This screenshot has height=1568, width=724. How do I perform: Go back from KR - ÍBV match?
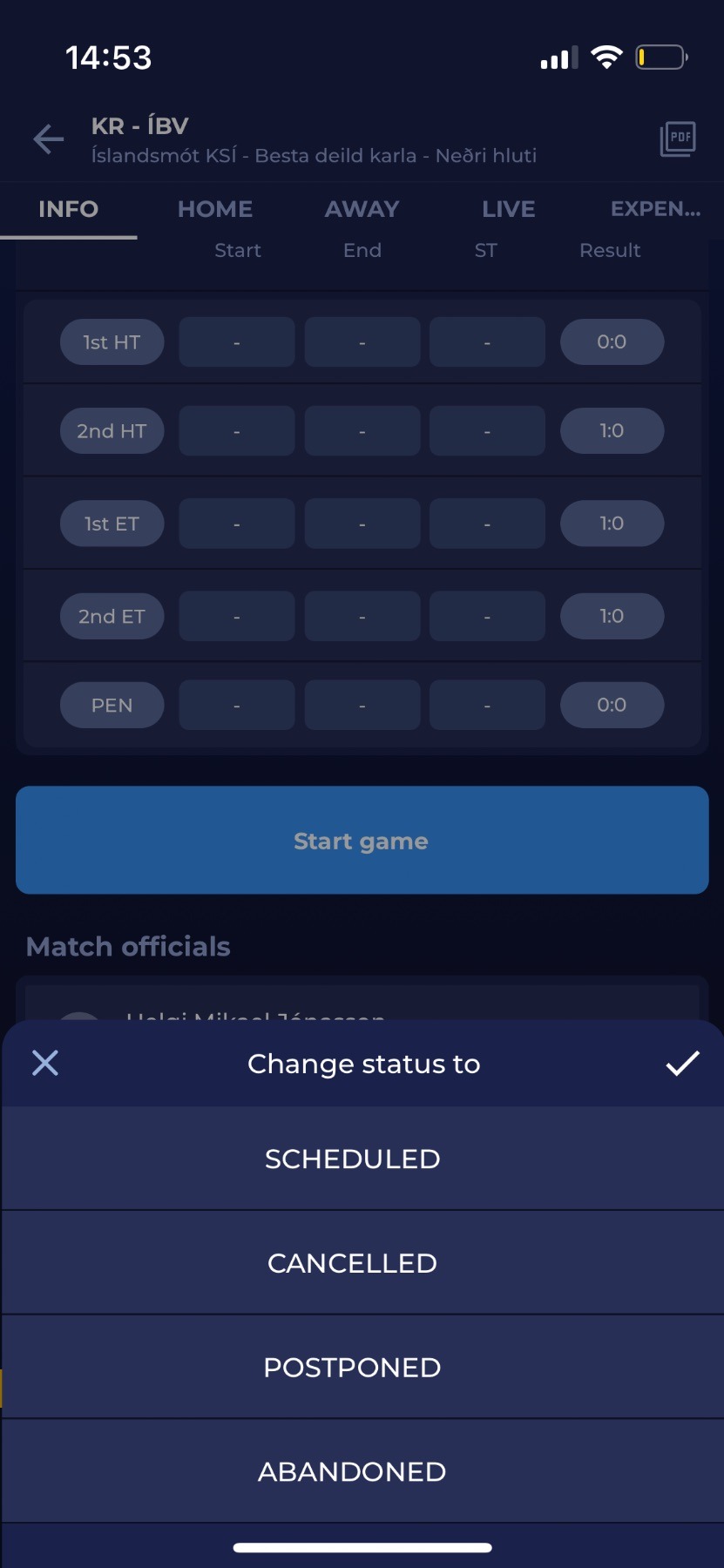[x=49, y=139]
